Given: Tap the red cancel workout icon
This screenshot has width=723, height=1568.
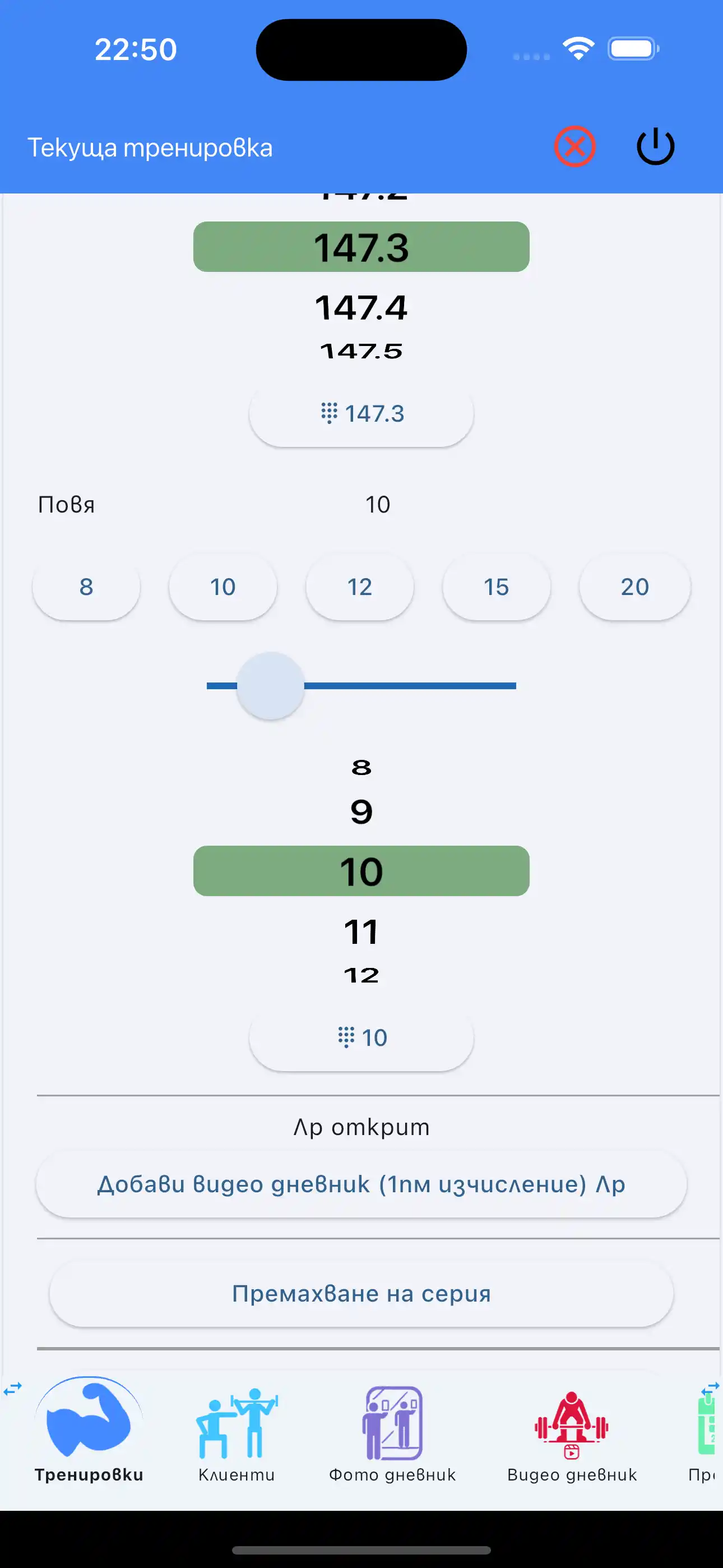Looking at the screenshot, I should pos(574,147).
